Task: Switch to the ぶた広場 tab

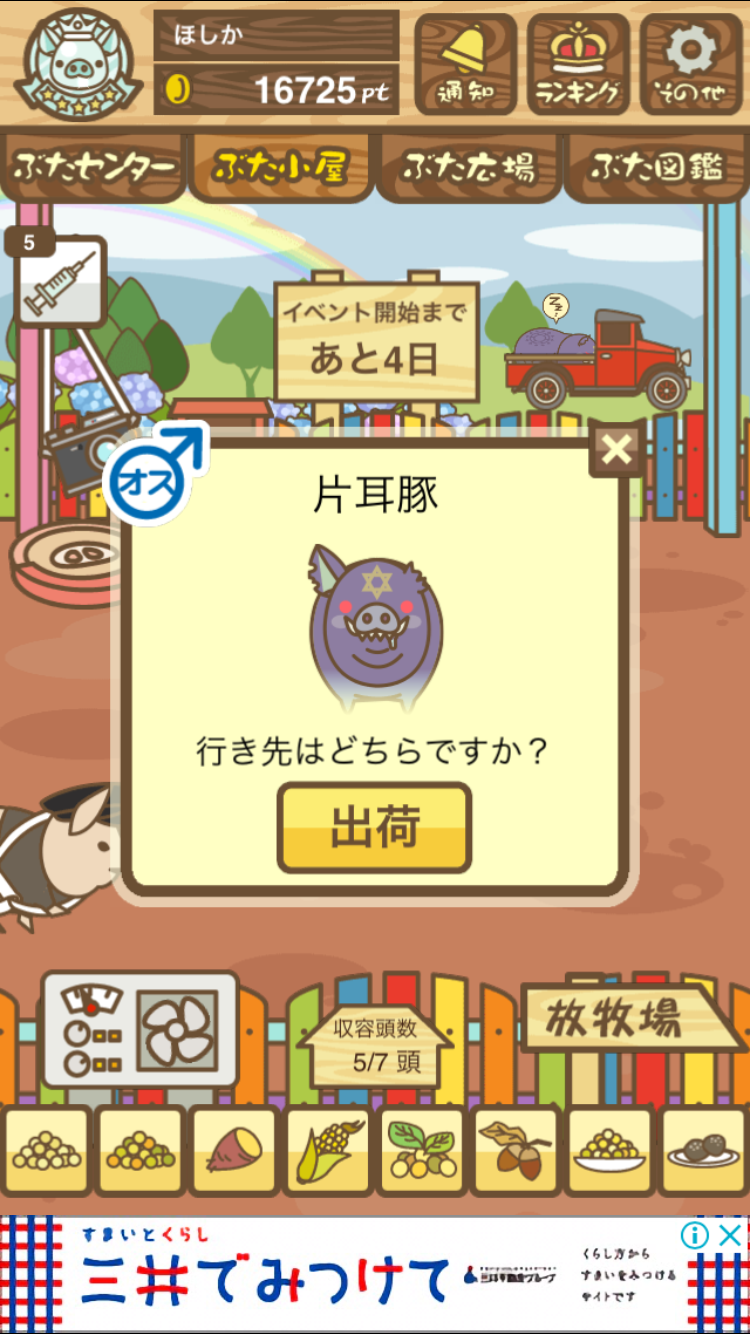Action: pyautogui.click(x=468, y=167)
